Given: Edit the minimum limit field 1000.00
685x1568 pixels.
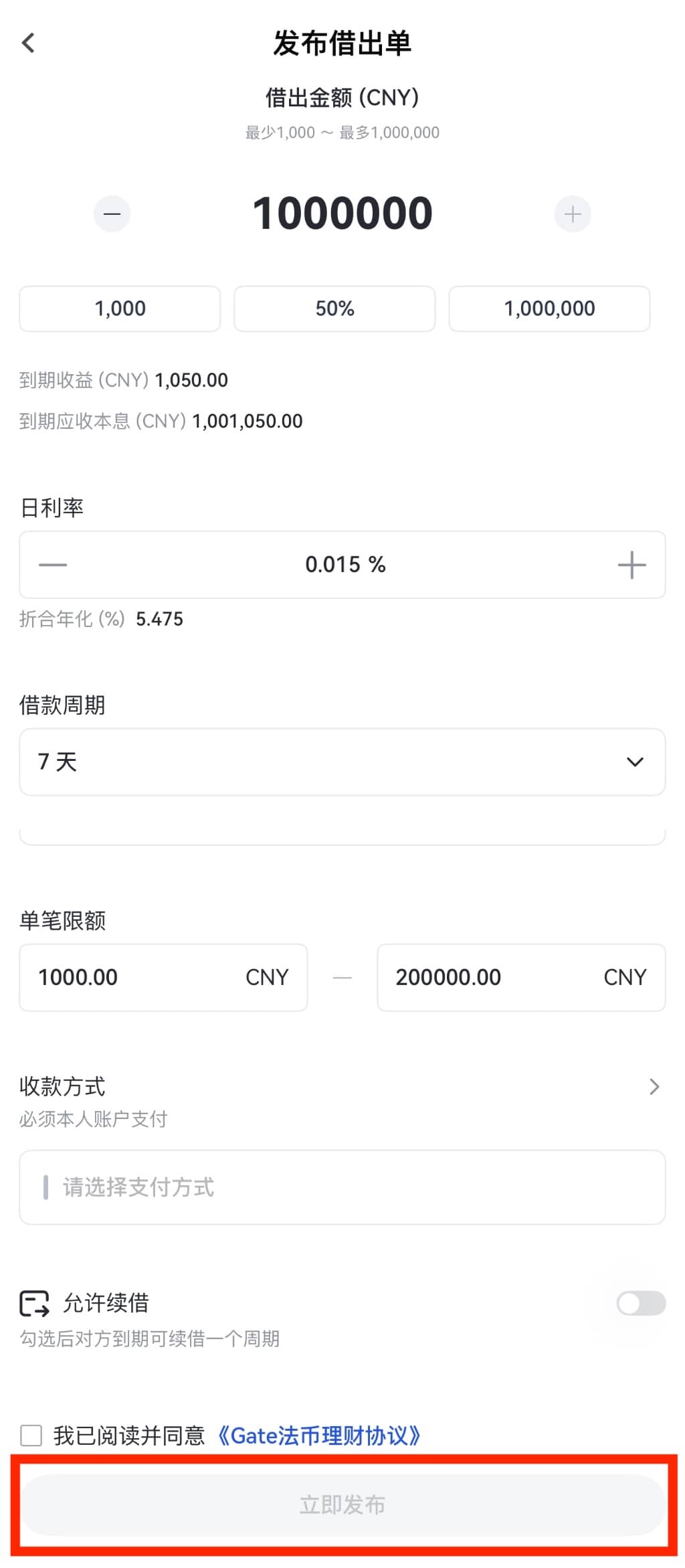Looking at the screenshot, I should coord(134,978).
